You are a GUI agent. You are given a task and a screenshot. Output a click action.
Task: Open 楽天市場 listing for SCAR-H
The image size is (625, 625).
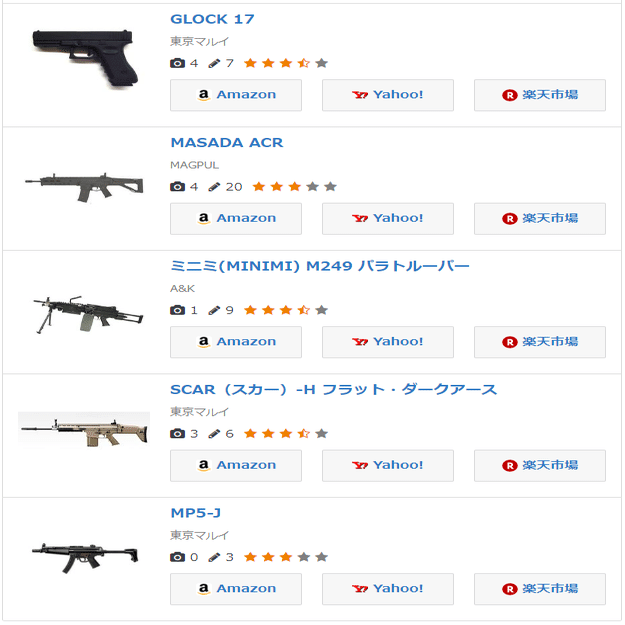[539, 465]
